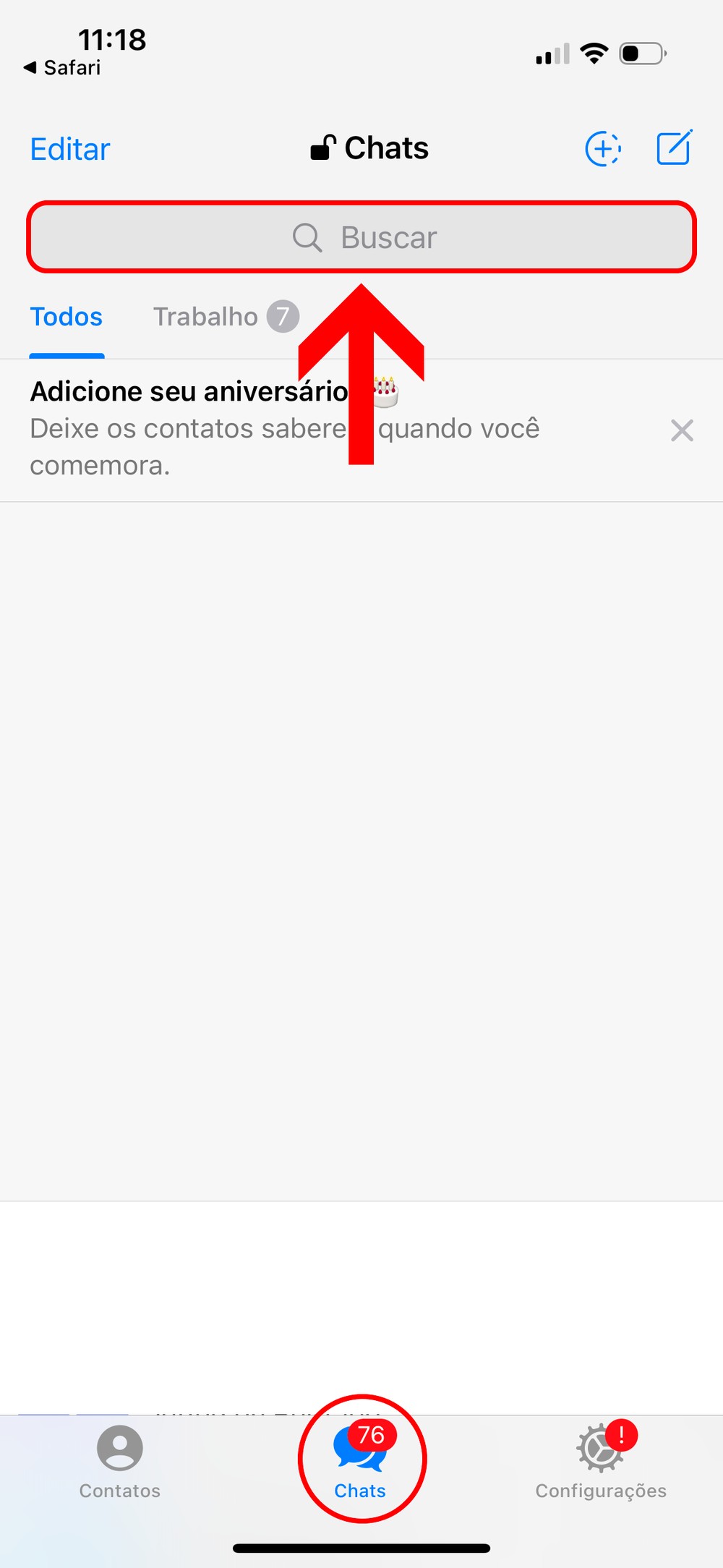The image size is (723, 1568).
Task: Switch to the Todos tab
Action: (67, 318)
